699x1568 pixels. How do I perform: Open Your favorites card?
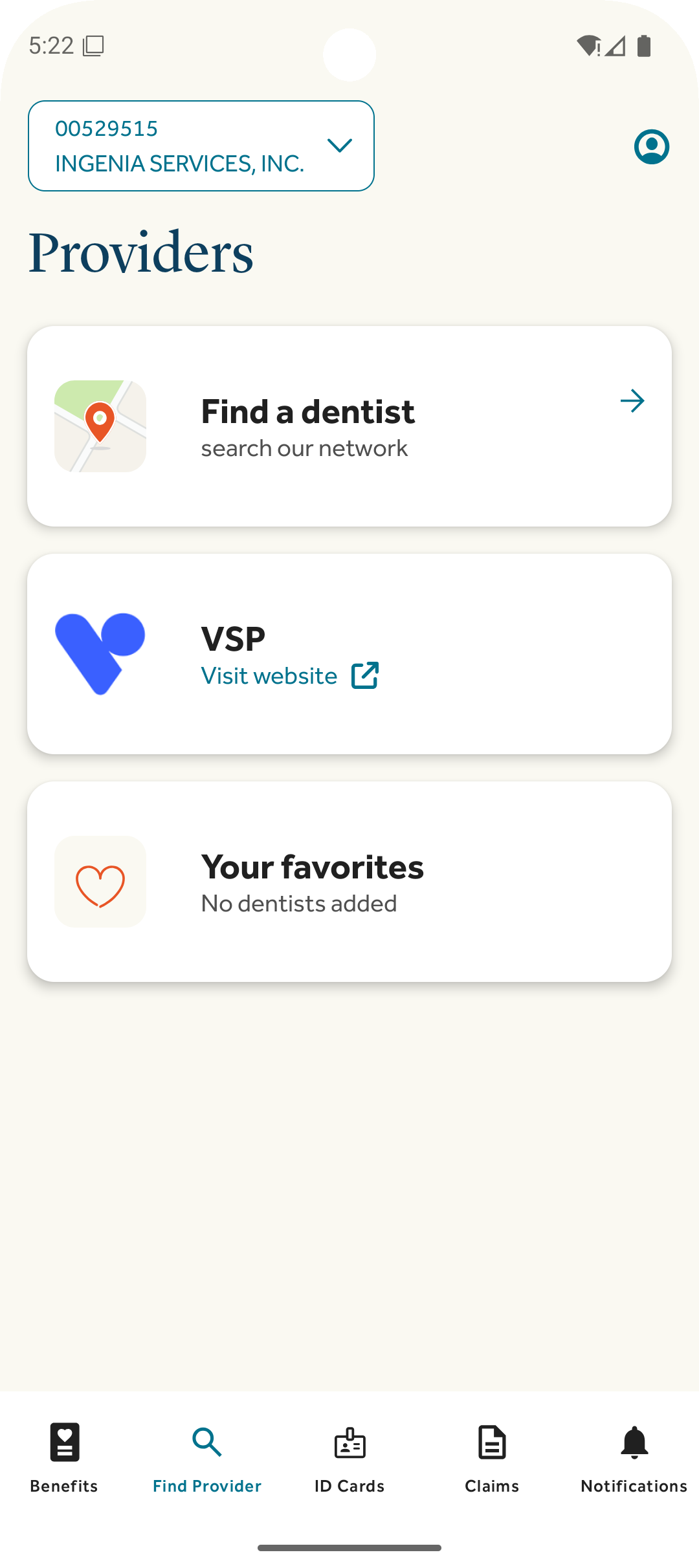click(x=349, y=882)
